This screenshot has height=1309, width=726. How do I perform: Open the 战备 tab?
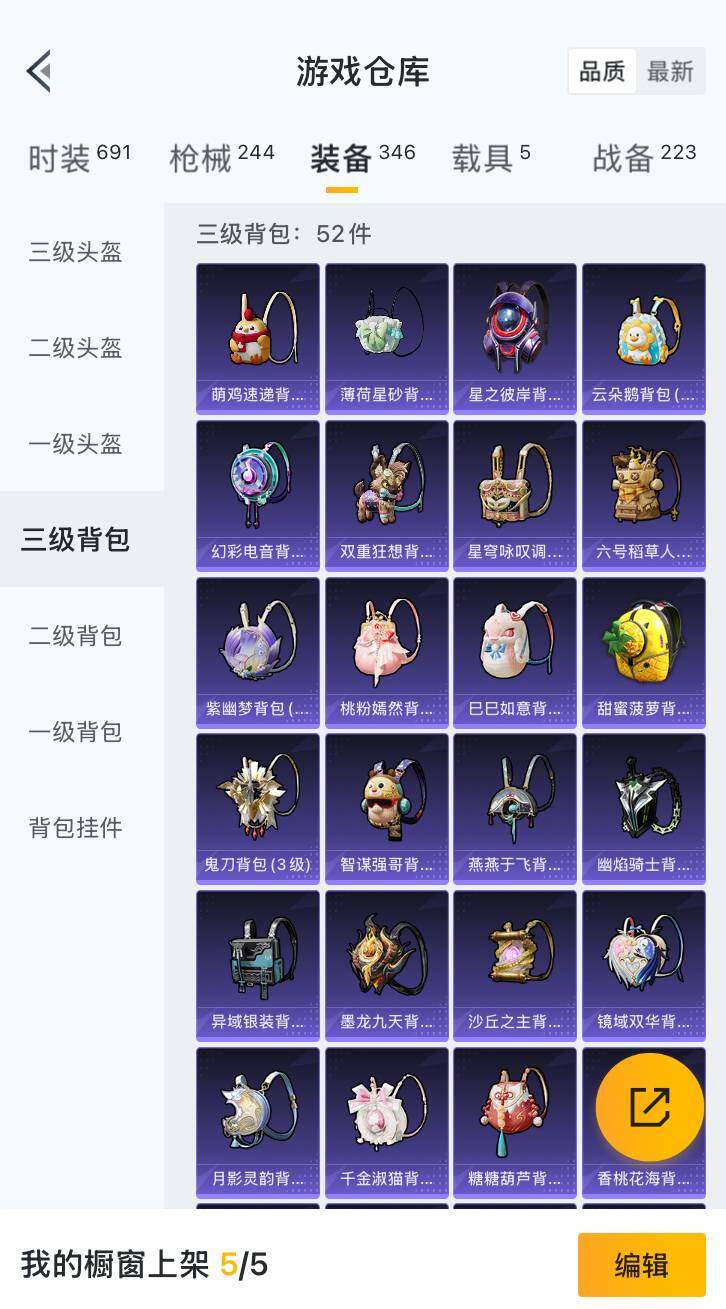coord(643,157)
